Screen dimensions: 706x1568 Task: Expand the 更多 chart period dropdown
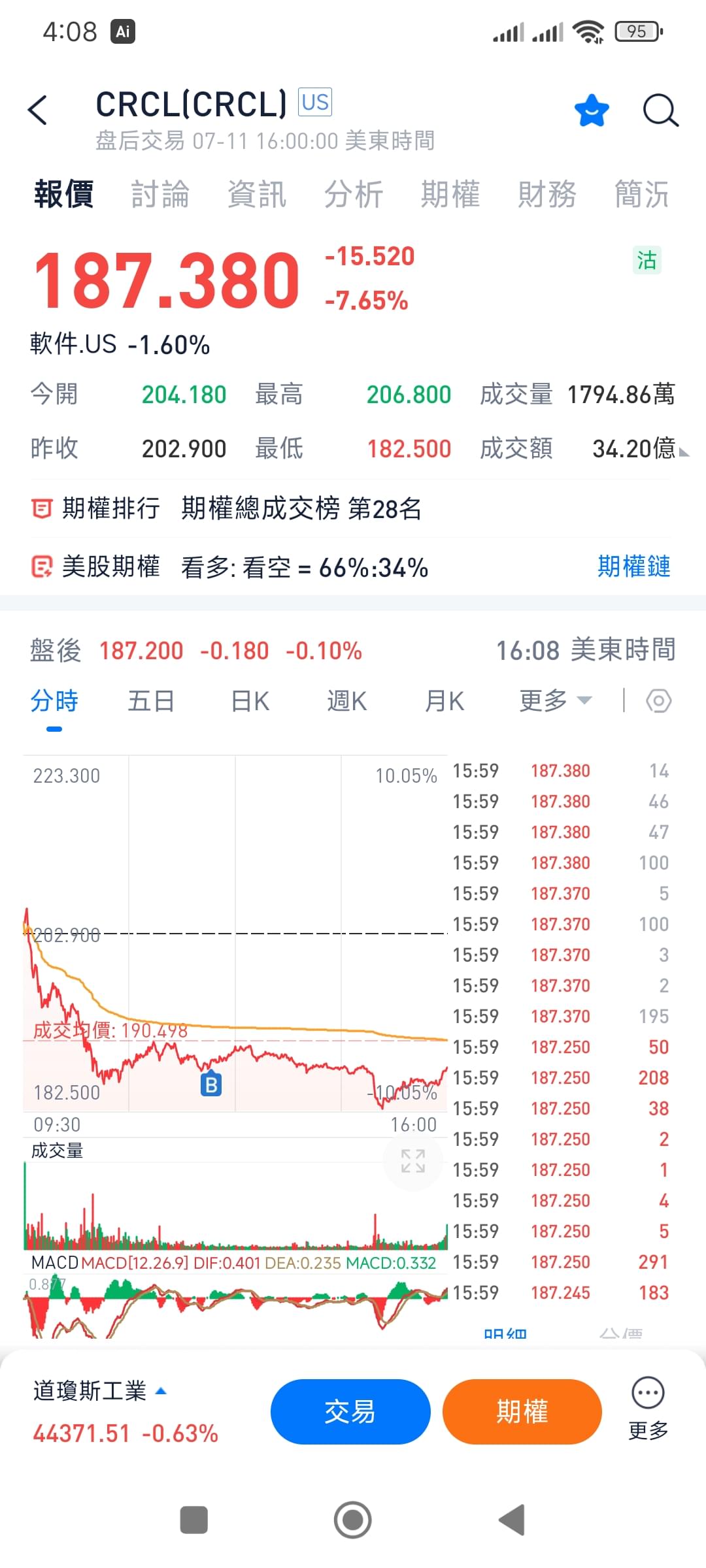point(556,701)
